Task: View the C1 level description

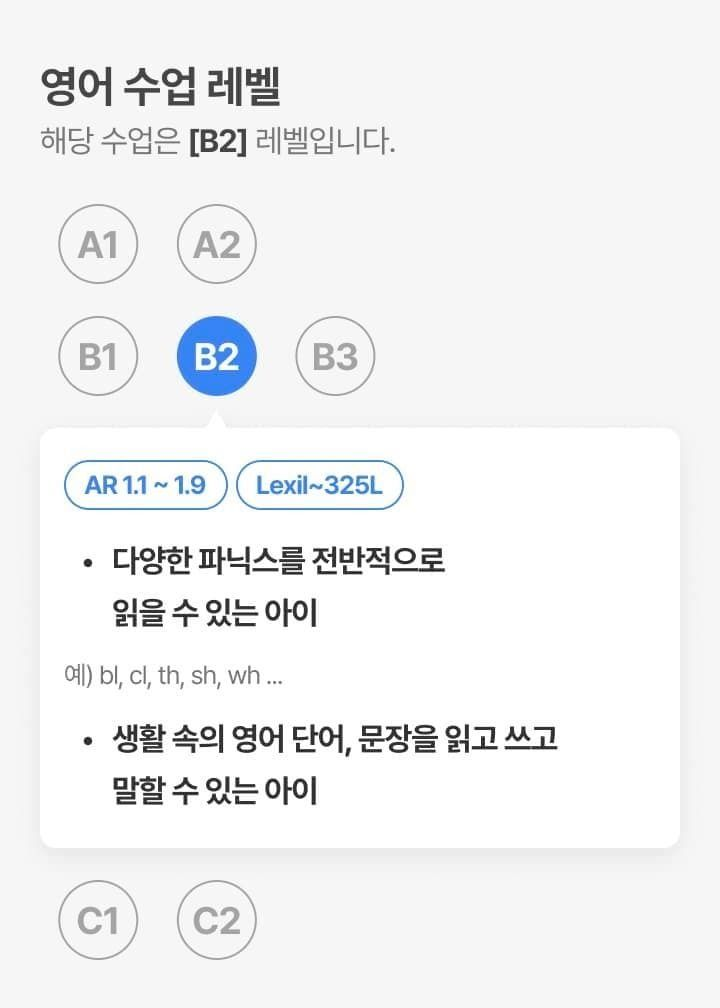Action: pyautogui.click(x=98, y=920)
